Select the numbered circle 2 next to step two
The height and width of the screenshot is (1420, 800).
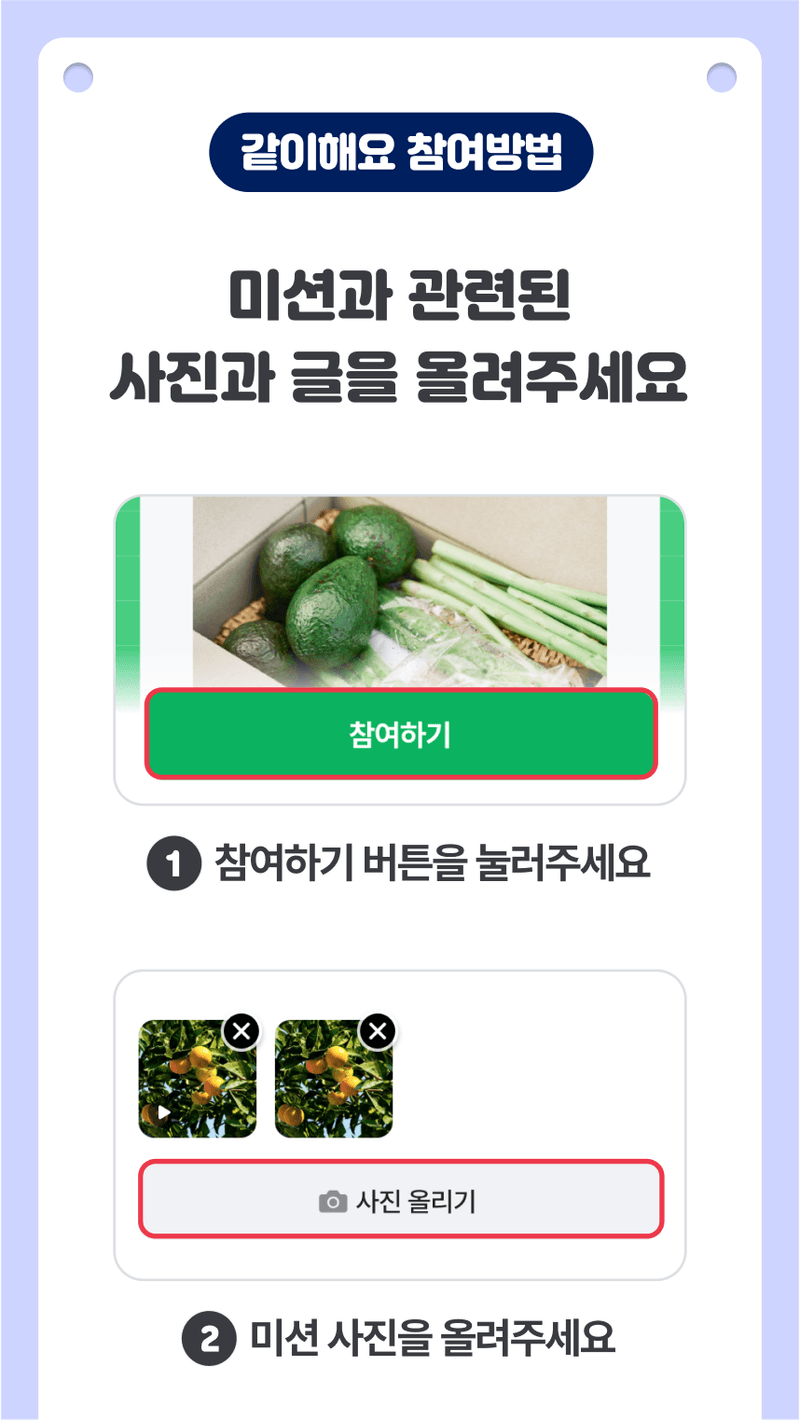tap(207, 1337)
